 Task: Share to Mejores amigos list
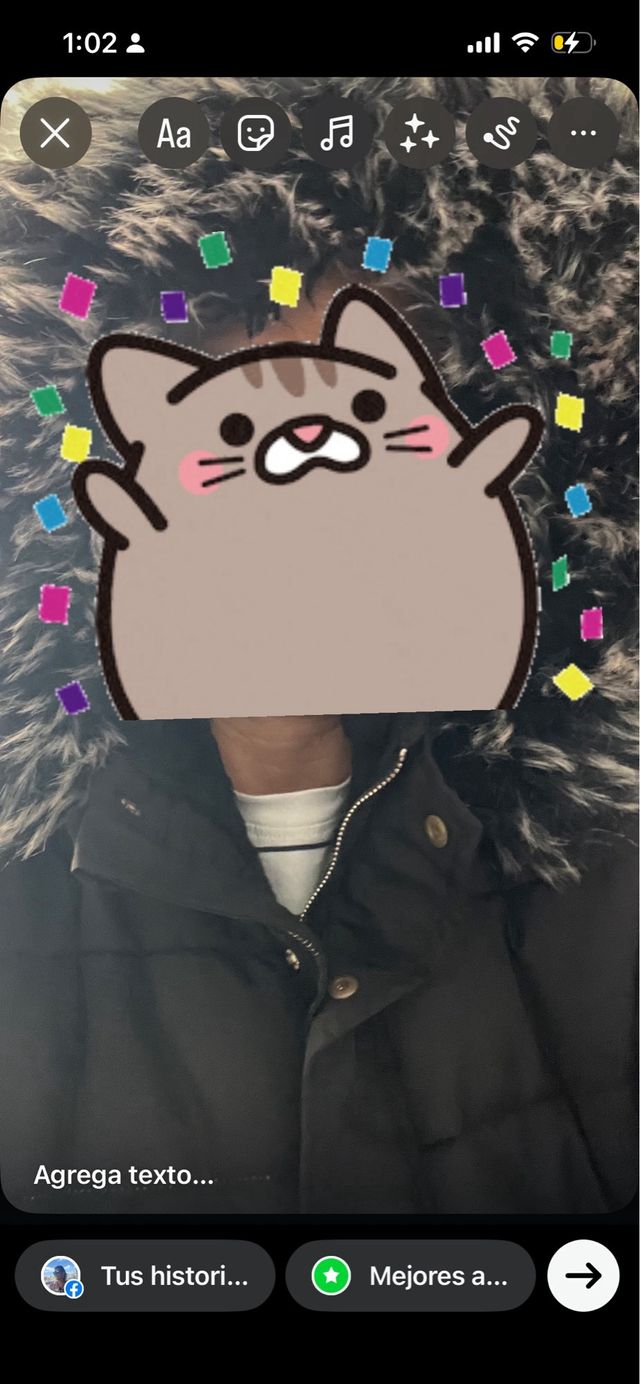[x=410, y=1276]
